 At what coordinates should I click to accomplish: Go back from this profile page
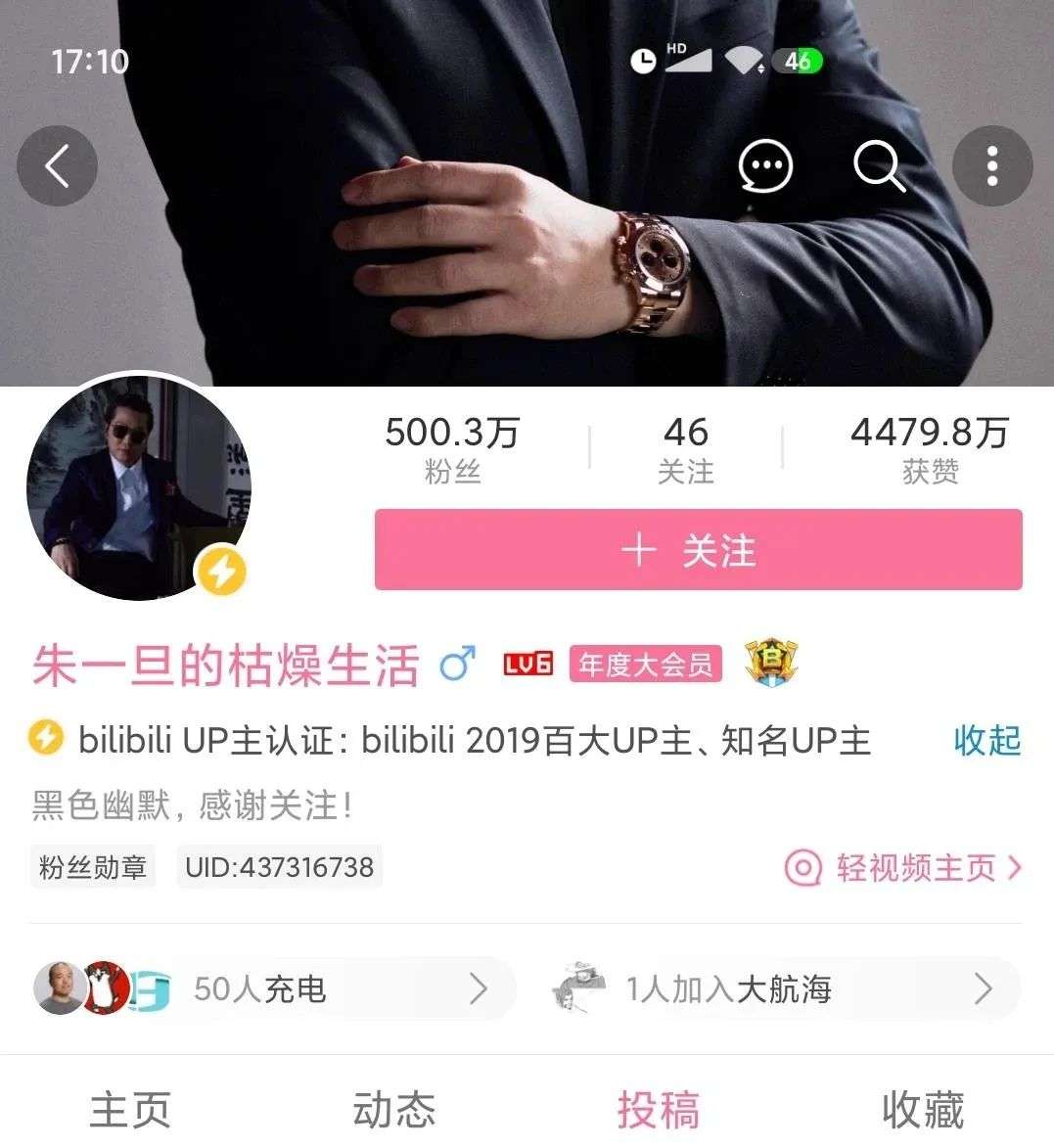pyautogui.click(x=57, y=166)
